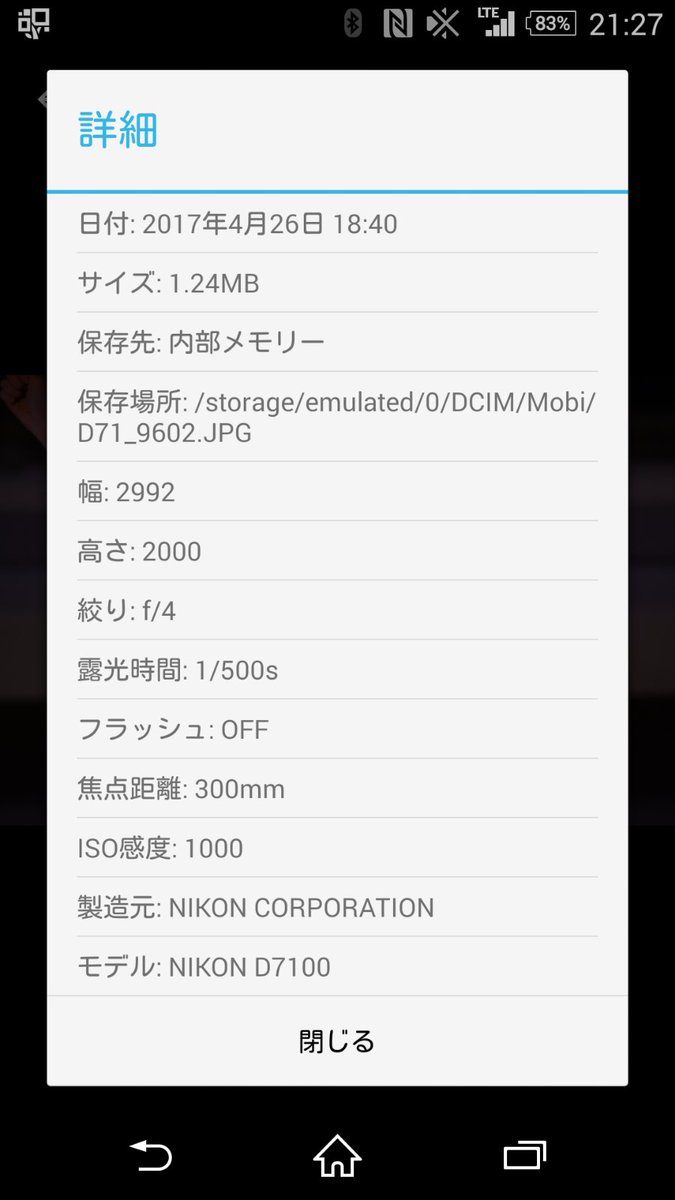This screenshot has width=675, height=1200.
Task: Open the recent apps view
Action: coord(525,1156)
